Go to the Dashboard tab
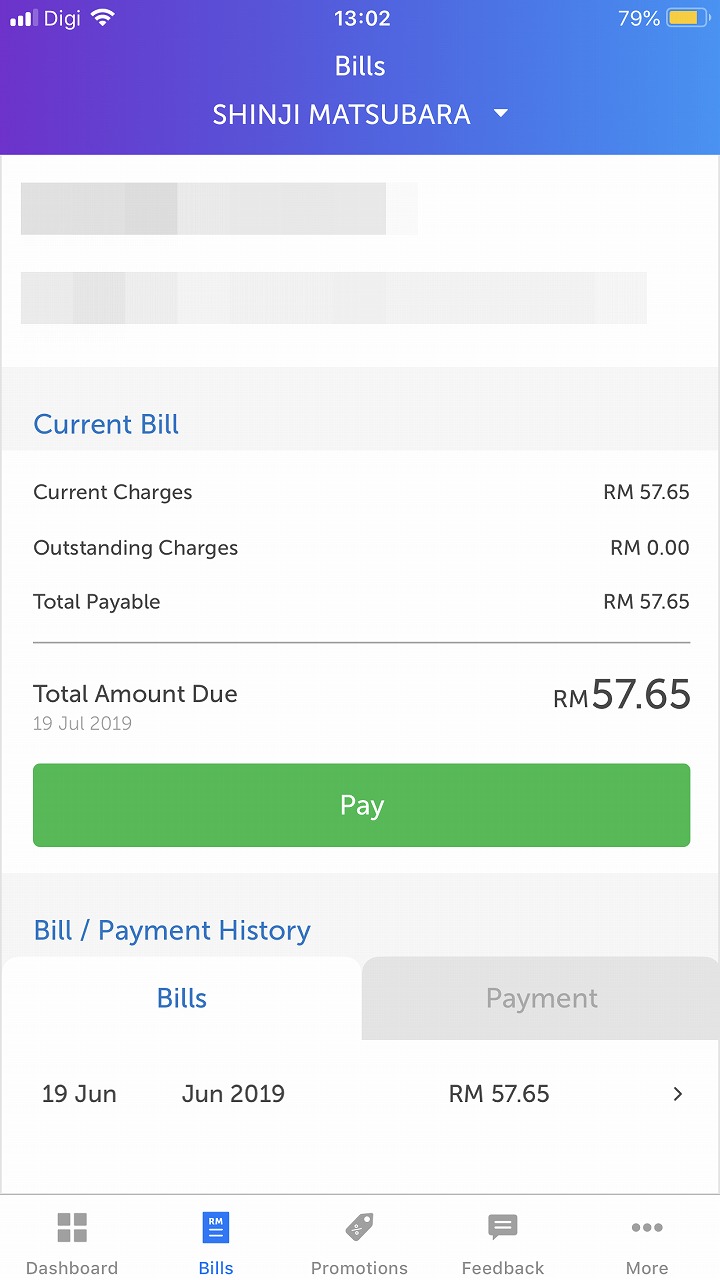Viewport: 720px width, 1280px height. pos(72,1243)
